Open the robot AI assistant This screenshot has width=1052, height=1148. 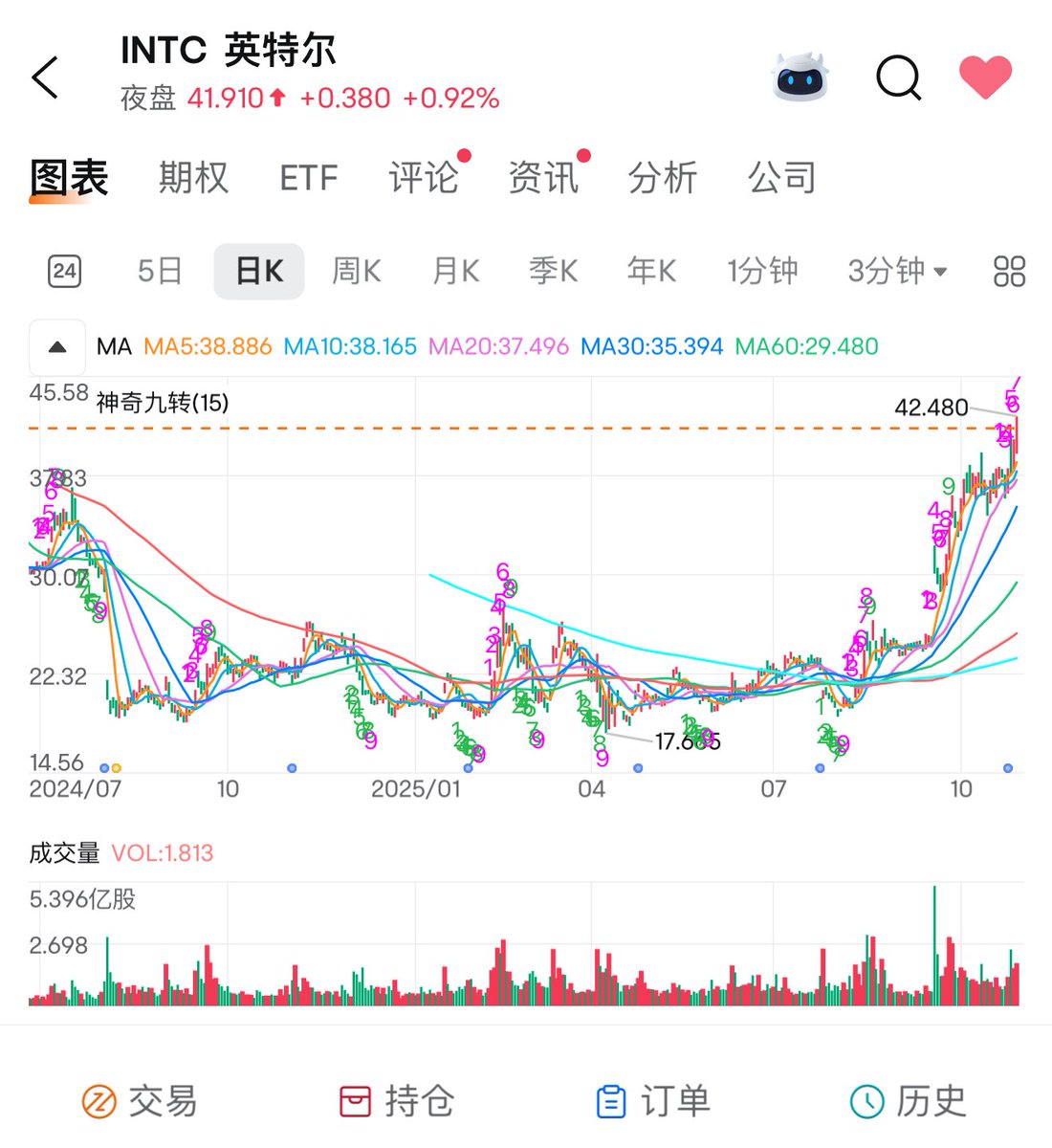800,77
